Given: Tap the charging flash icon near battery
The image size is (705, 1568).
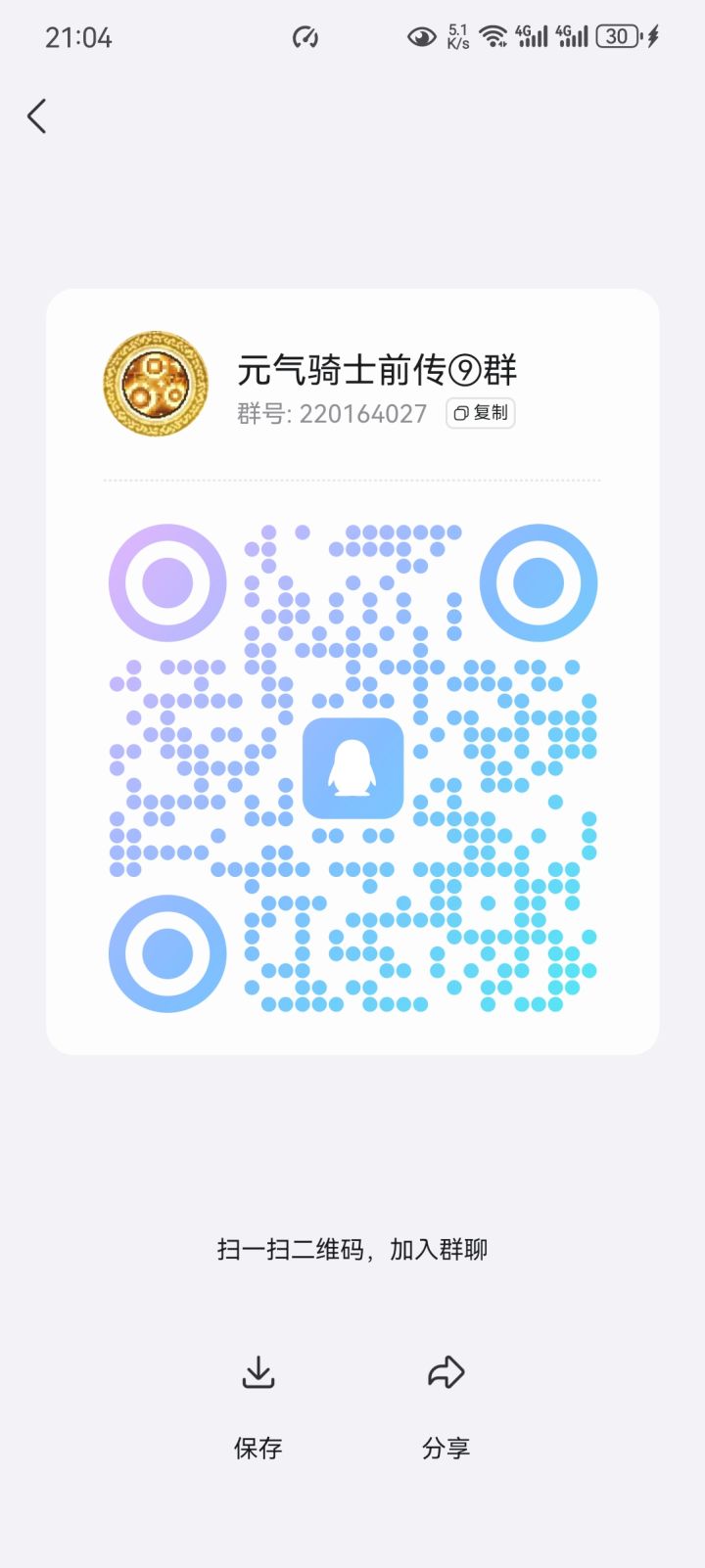Looking at the screenshot, I should 654,35.
